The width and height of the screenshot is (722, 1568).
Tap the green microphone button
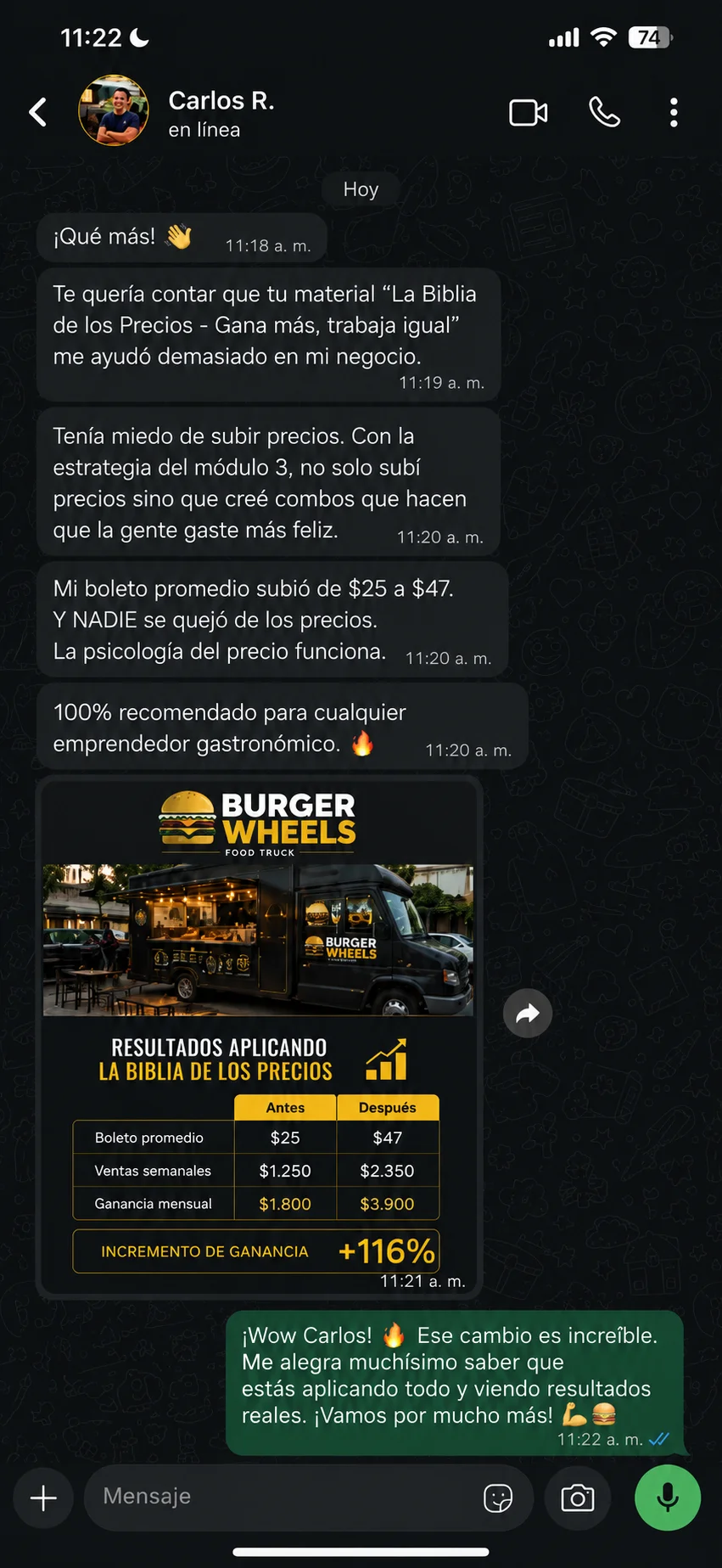point(668,1498)
